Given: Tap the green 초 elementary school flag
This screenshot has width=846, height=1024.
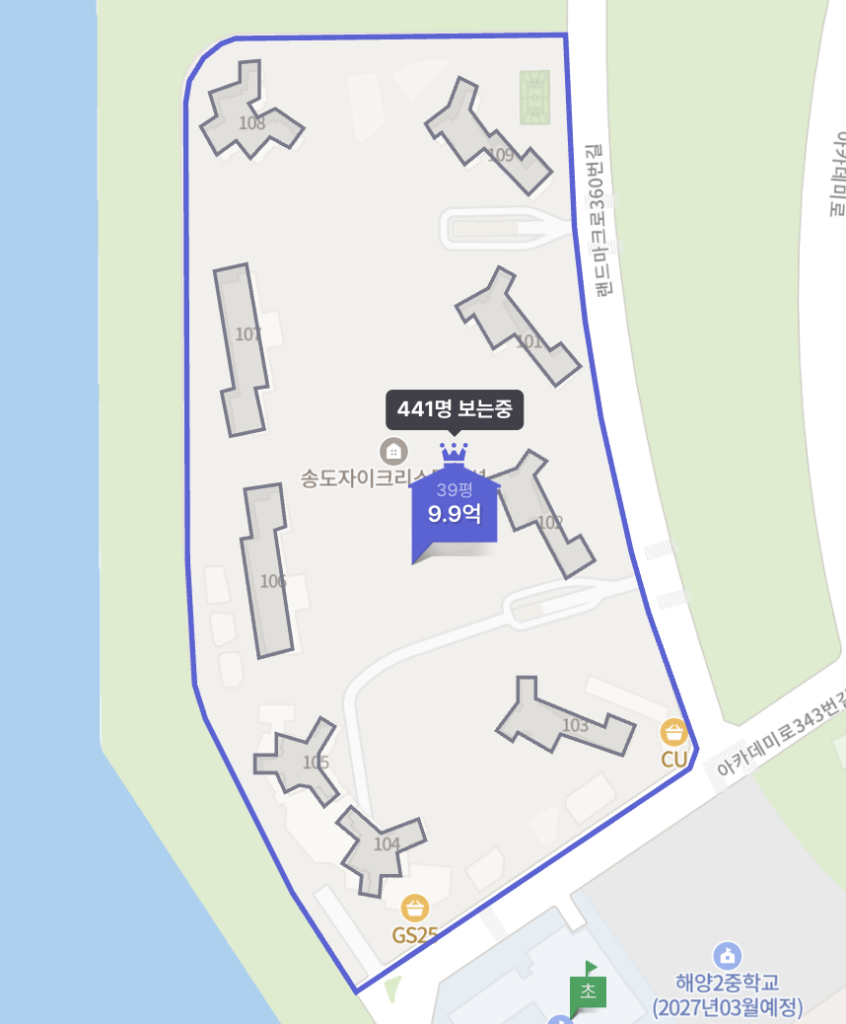Looking at the screenshot, I should [588, 990].
